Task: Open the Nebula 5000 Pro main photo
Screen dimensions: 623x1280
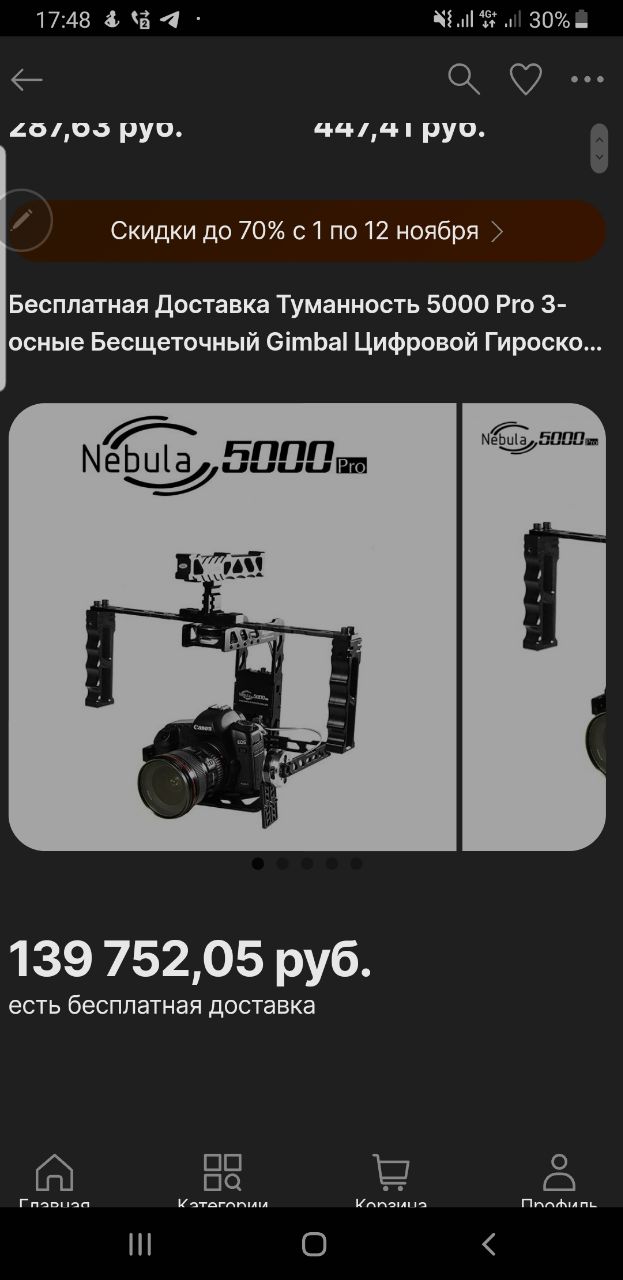Action: coord(232,627)
